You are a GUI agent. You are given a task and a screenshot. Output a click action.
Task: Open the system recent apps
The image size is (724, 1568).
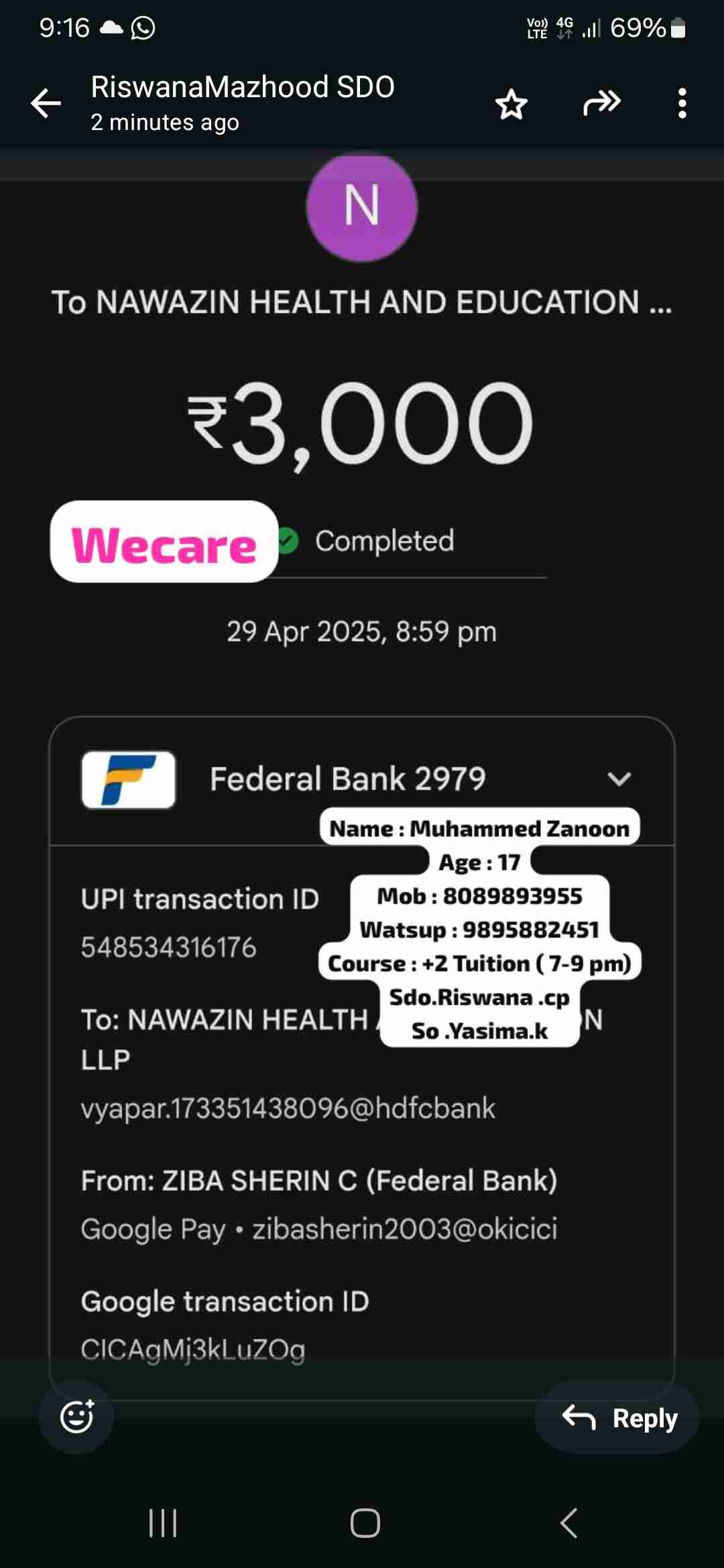click(163, 1523)
